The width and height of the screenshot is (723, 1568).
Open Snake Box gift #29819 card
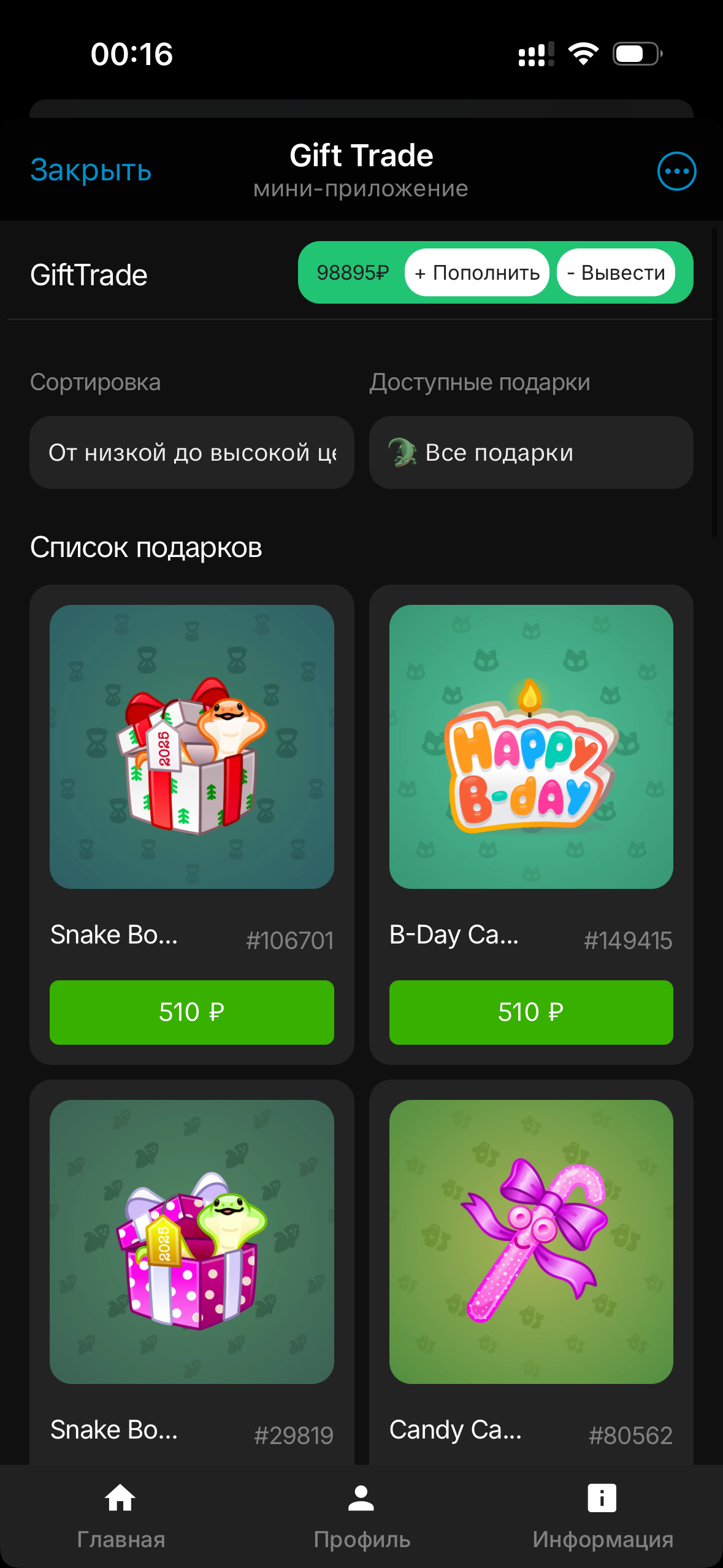coord(192,1242)
